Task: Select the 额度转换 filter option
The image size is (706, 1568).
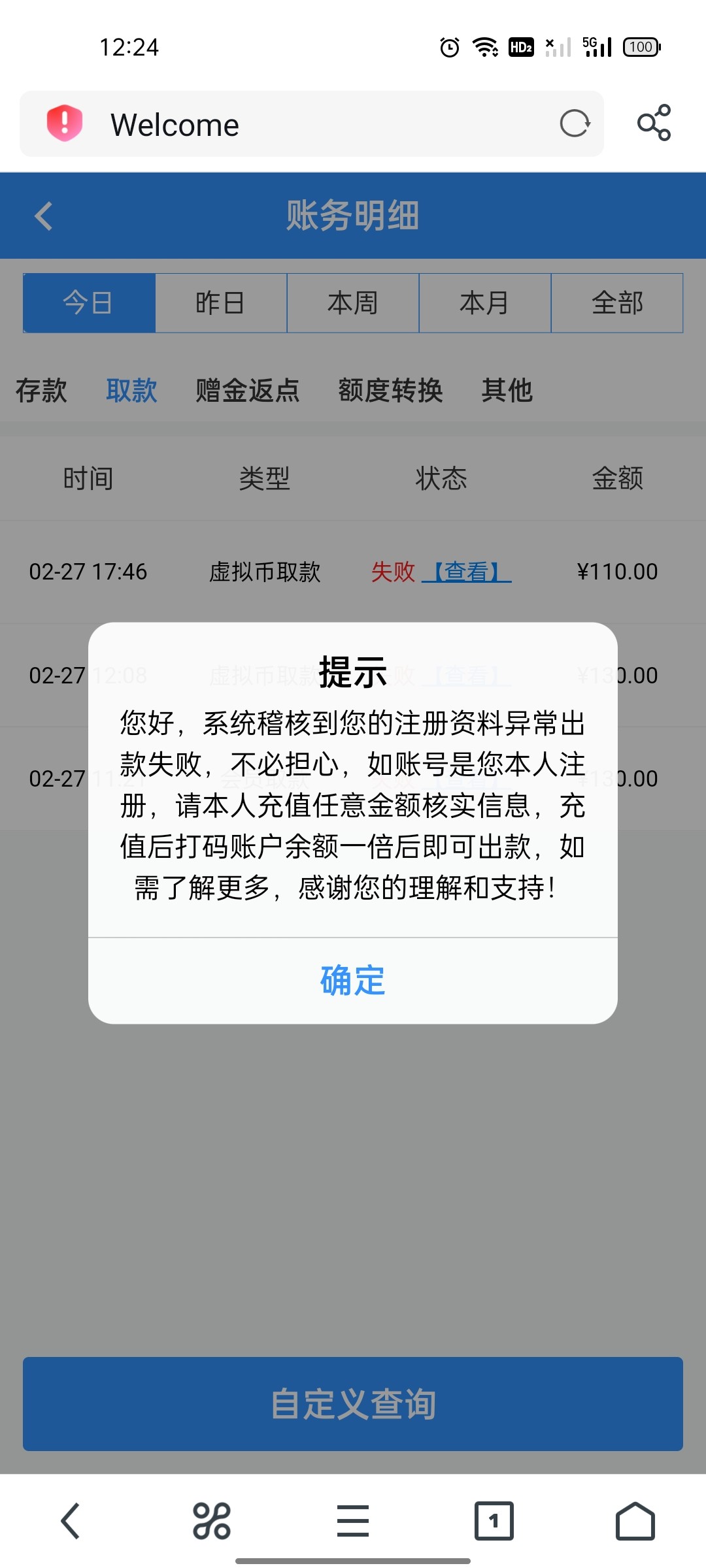Action: pos(391,390)
